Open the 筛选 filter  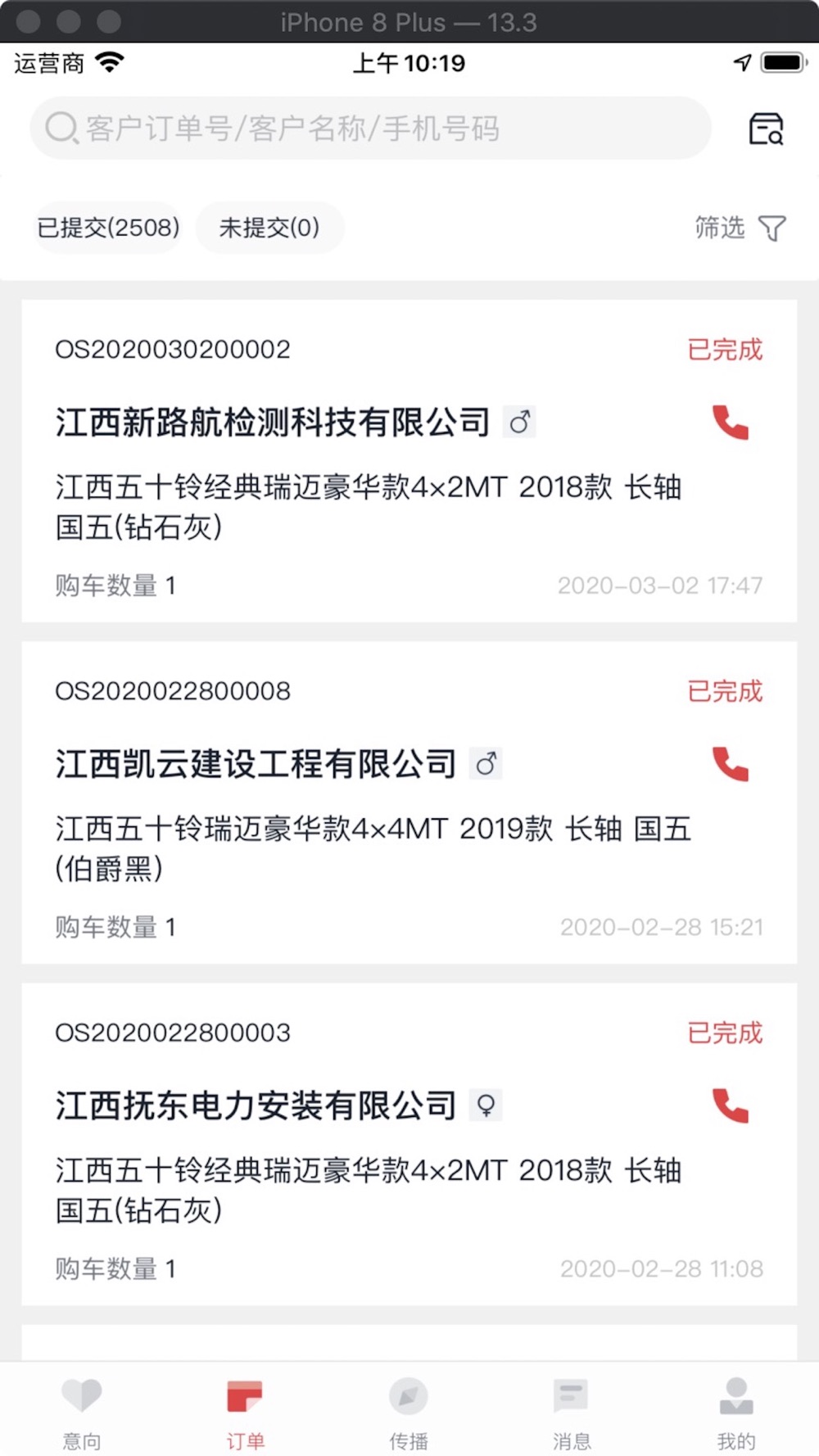tap(740, 228)
